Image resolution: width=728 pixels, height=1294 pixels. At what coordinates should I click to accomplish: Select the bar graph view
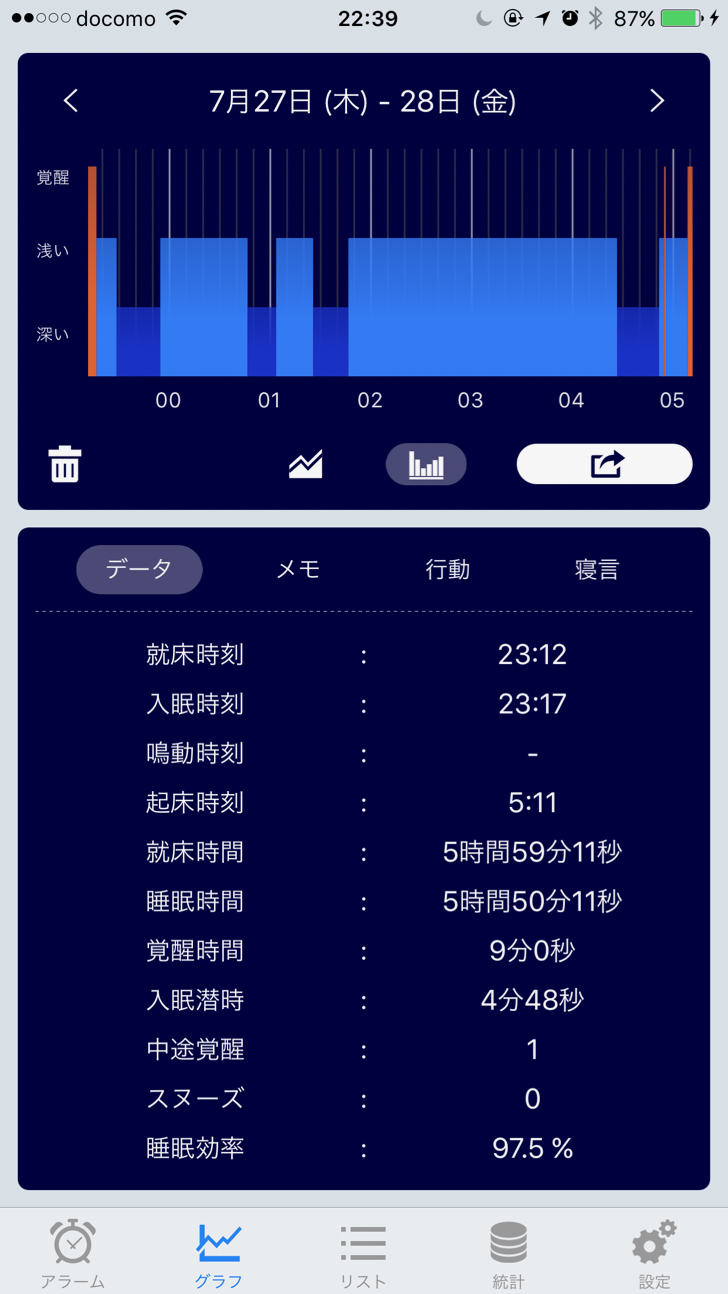click(426, 464)
